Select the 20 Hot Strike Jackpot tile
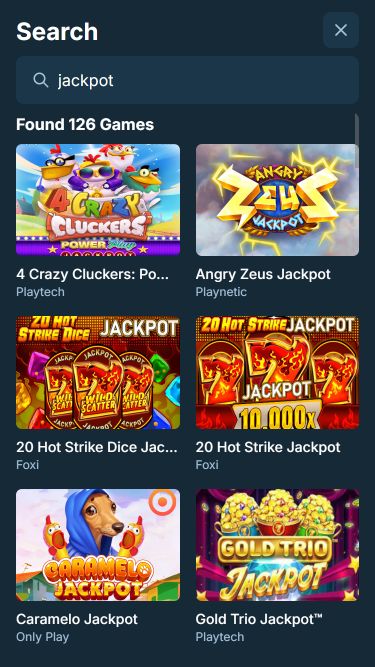 [277, 373]
